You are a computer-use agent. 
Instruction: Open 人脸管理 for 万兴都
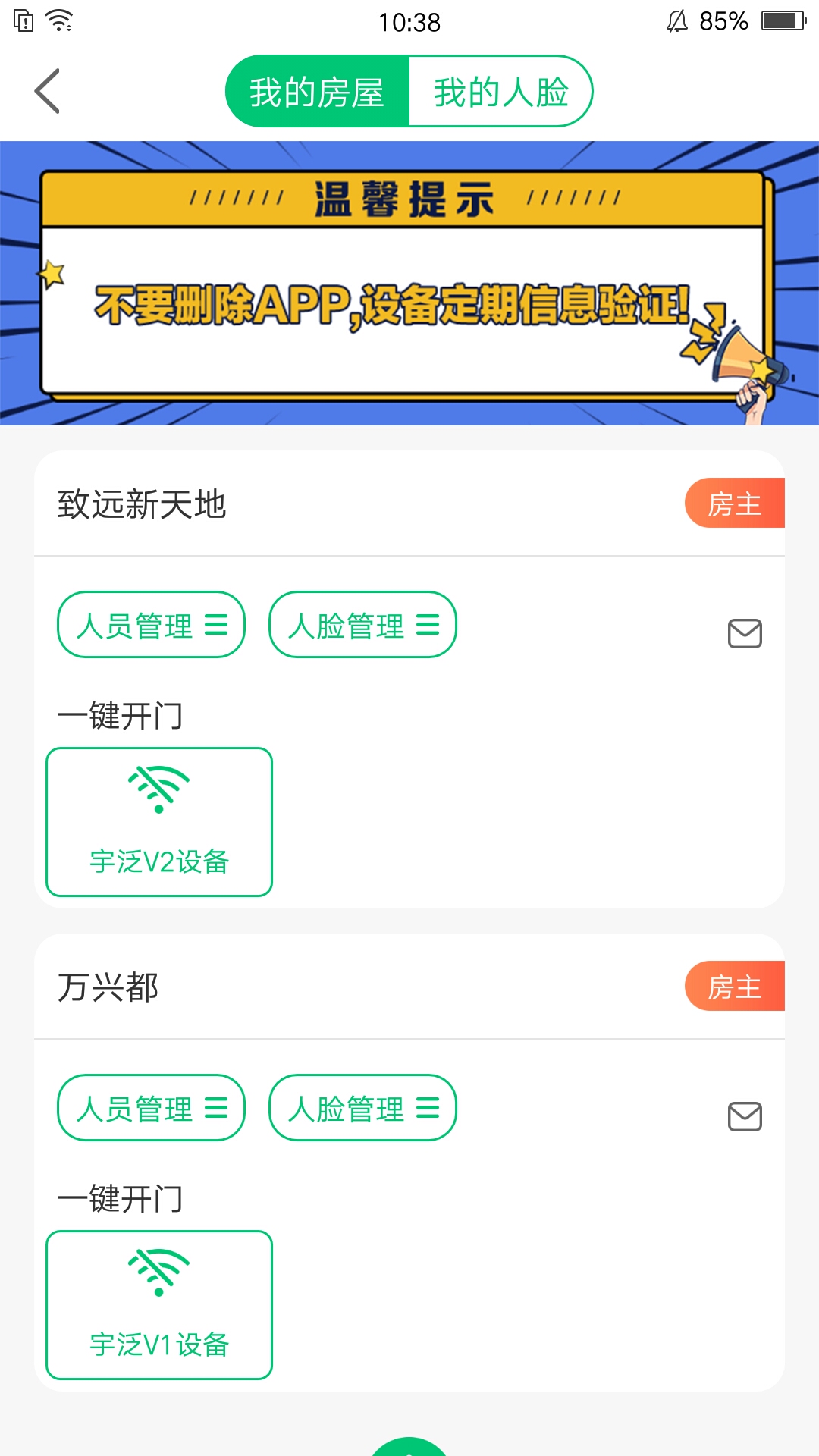click(x=362, y=1107)
